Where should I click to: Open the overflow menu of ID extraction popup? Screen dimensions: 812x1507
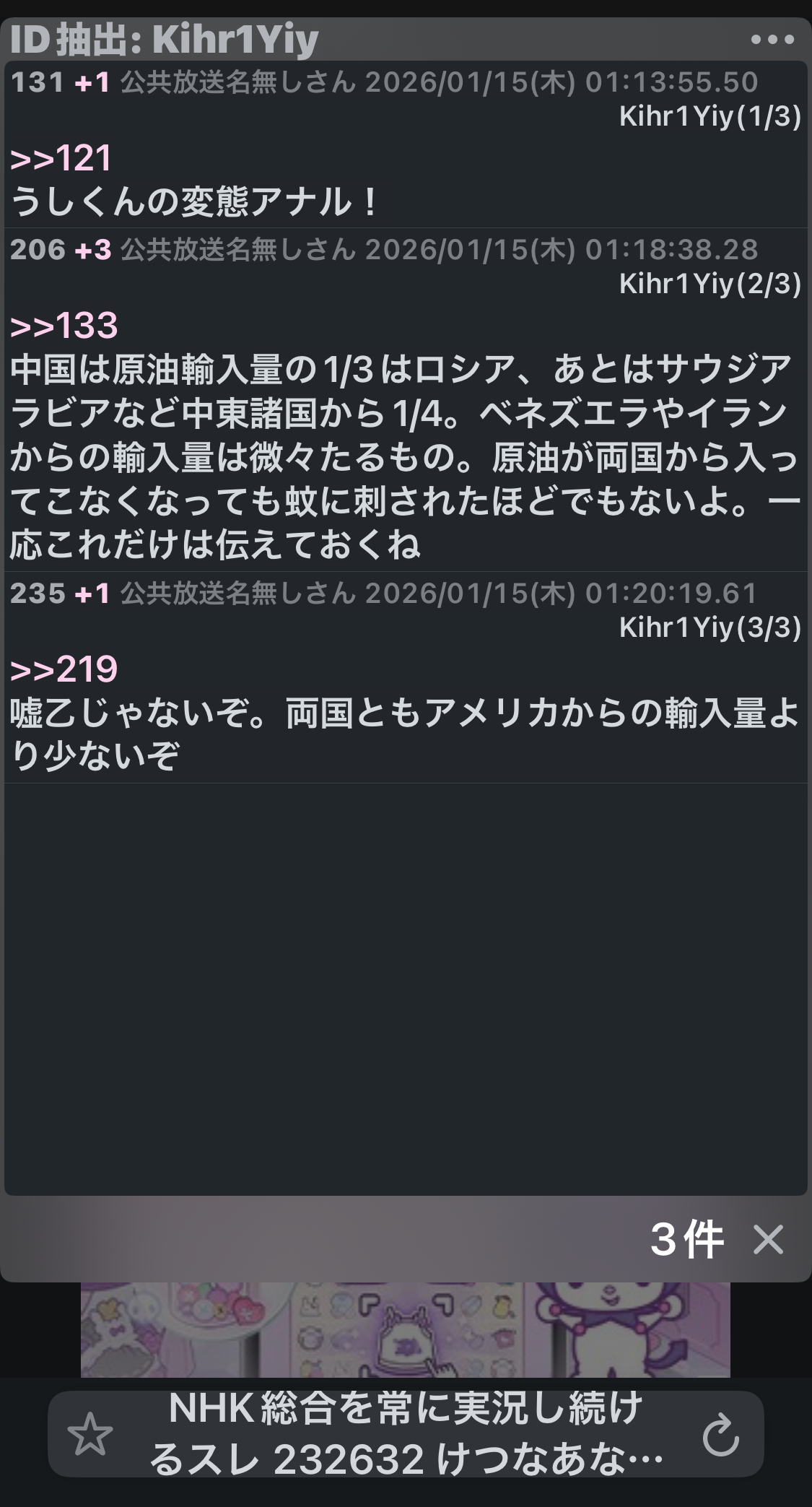772,40
